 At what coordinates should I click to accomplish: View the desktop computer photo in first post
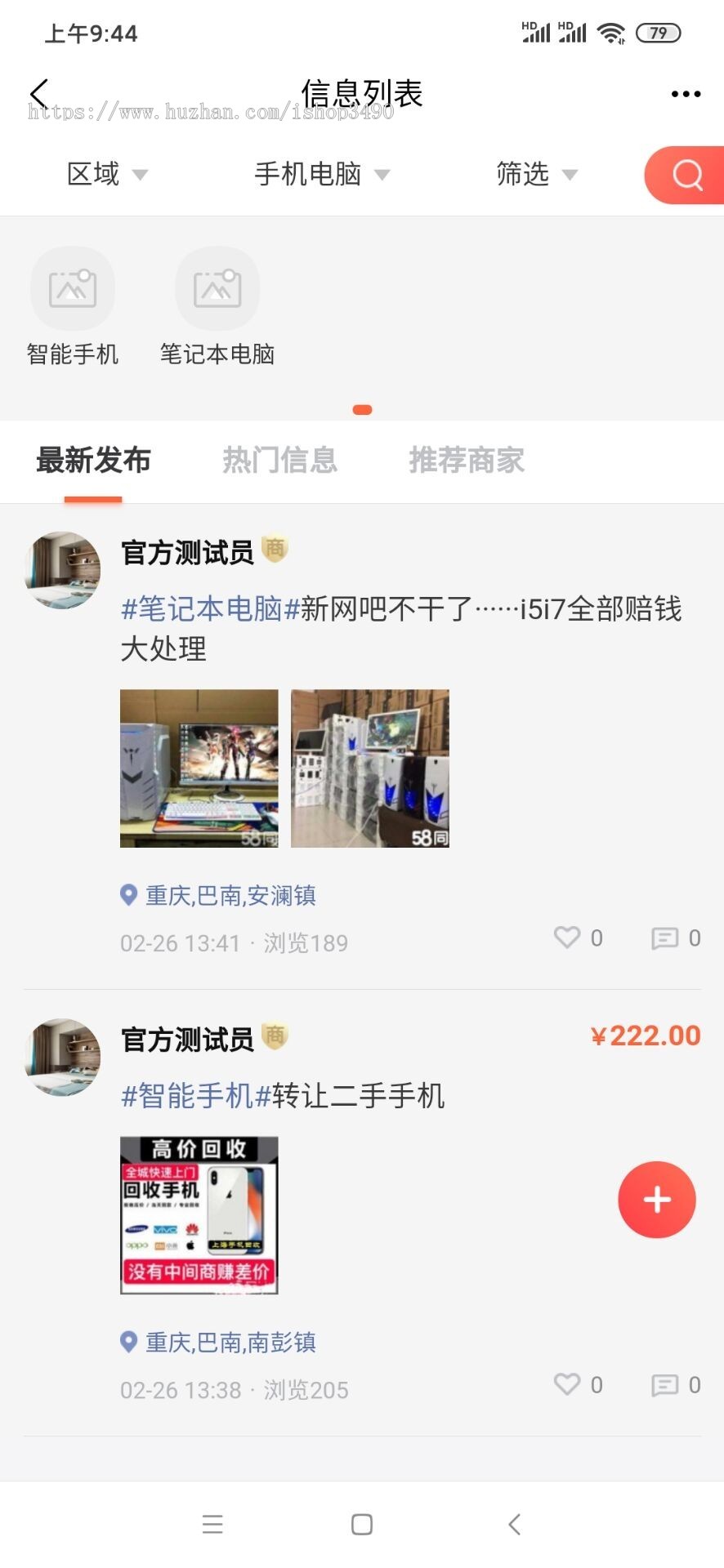click(199, 768)
